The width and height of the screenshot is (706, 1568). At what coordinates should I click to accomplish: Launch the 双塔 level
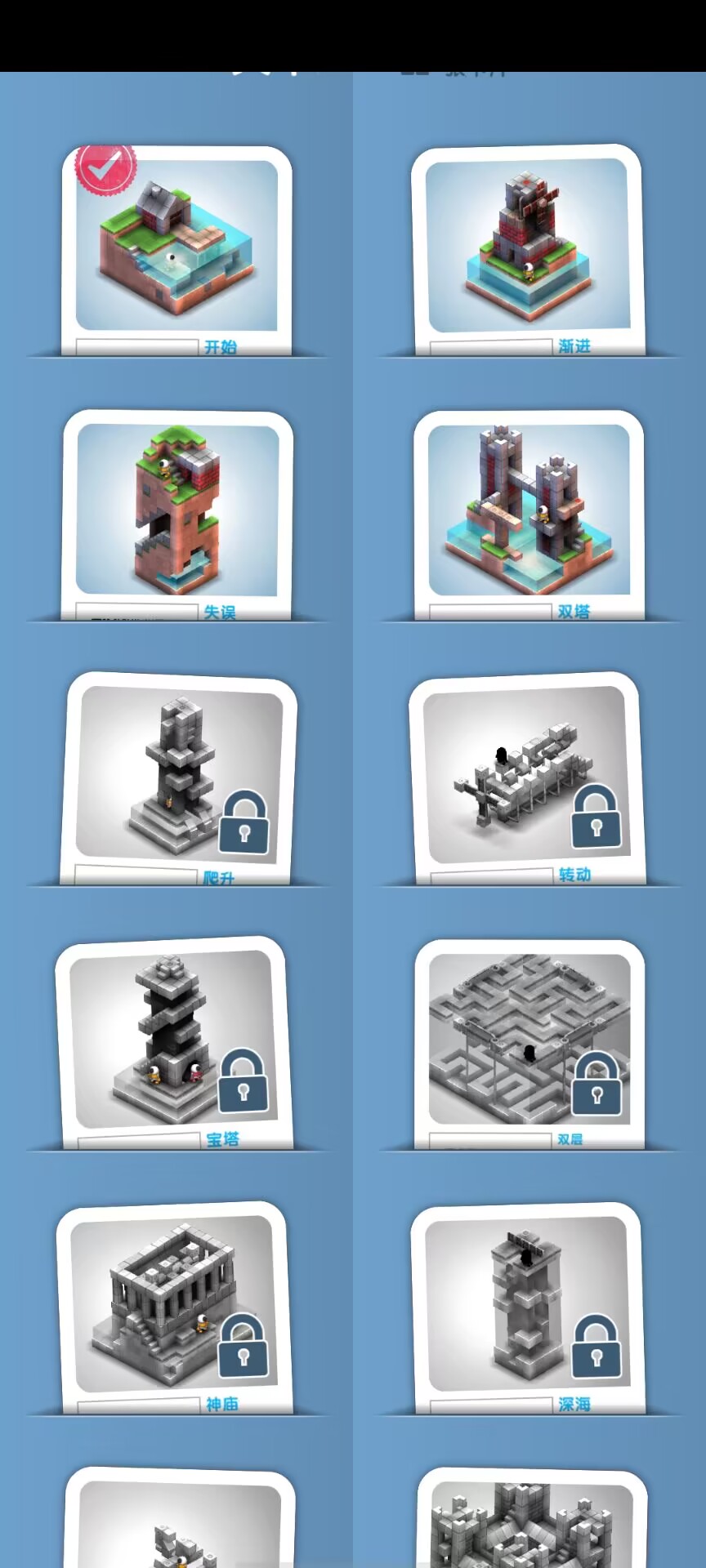point(529,511)
